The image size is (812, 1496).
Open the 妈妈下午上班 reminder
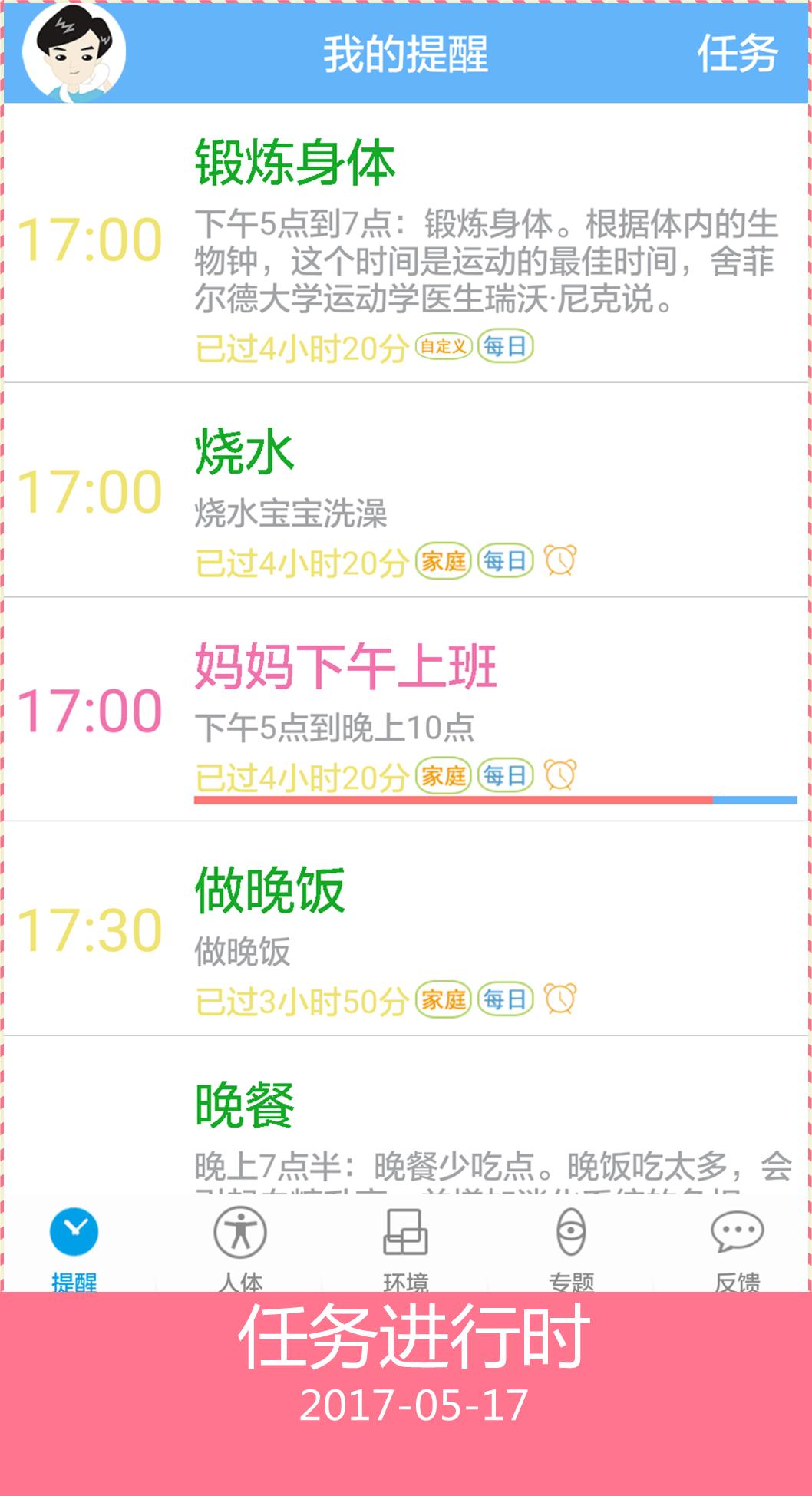406,710
